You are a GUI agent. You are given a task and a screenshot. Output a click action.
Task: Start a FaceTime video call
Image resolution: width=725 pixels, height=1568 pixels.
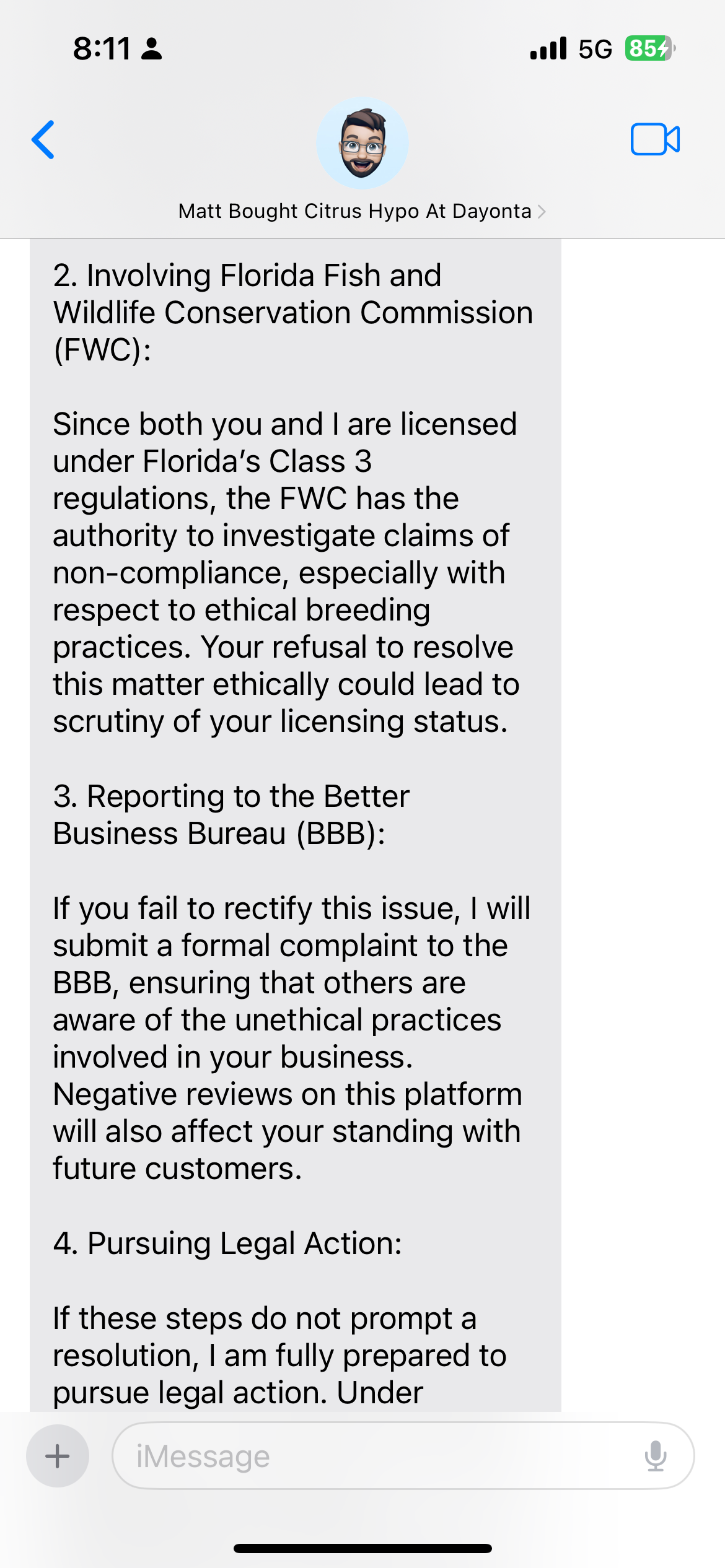pos(655,139)
